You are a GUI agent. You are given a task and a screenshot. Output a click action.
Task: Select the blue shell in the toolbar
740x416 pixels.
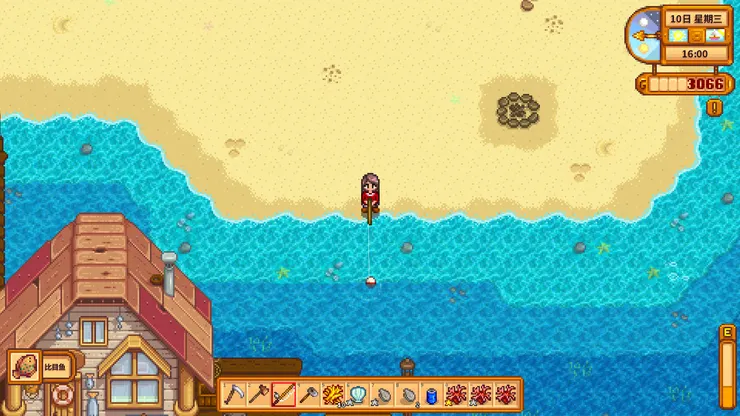click(x=358, y=395)
